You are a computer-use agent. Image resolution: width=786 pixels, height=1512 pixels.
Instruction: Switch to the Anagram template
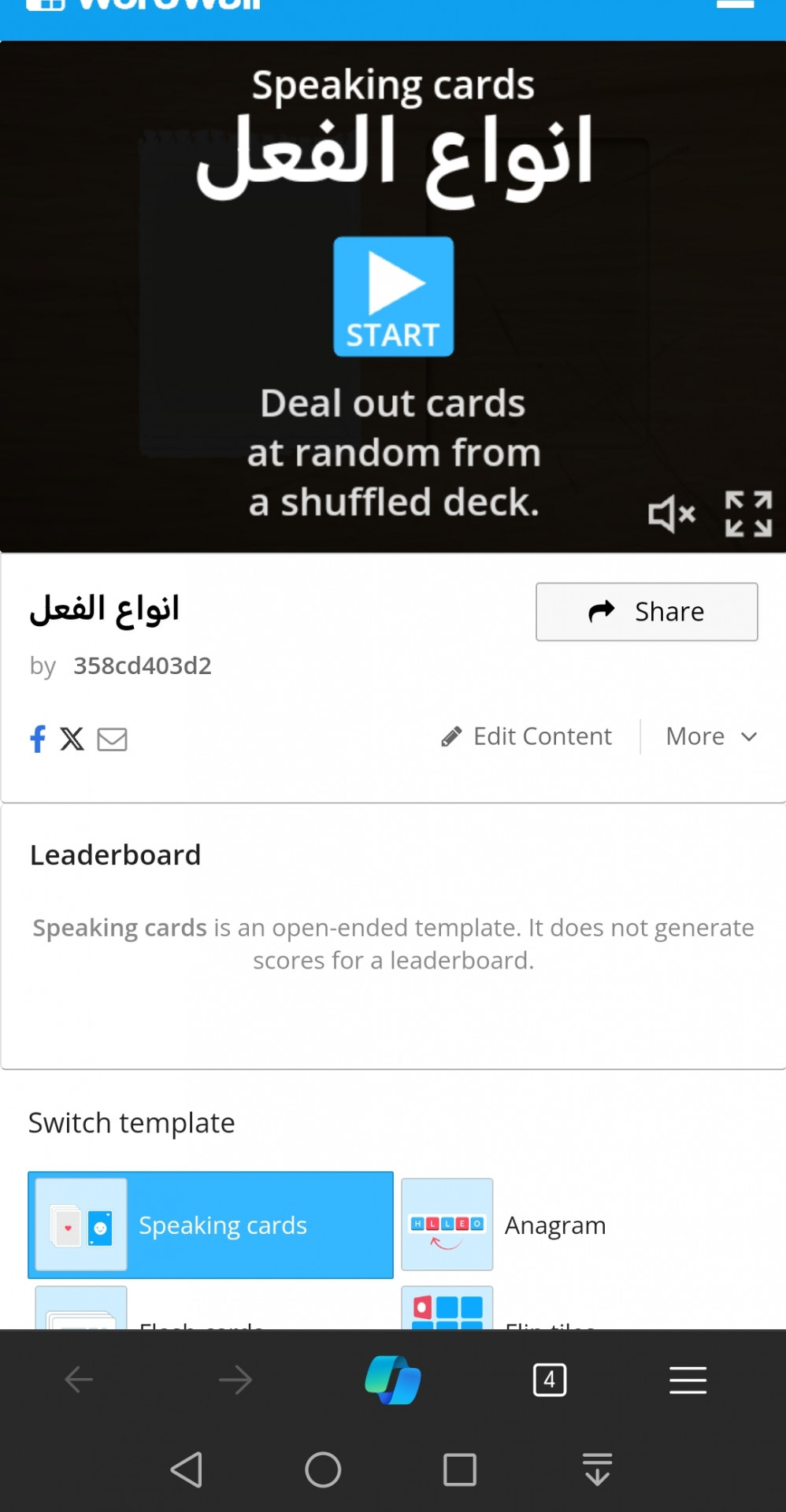point(504,1225)
